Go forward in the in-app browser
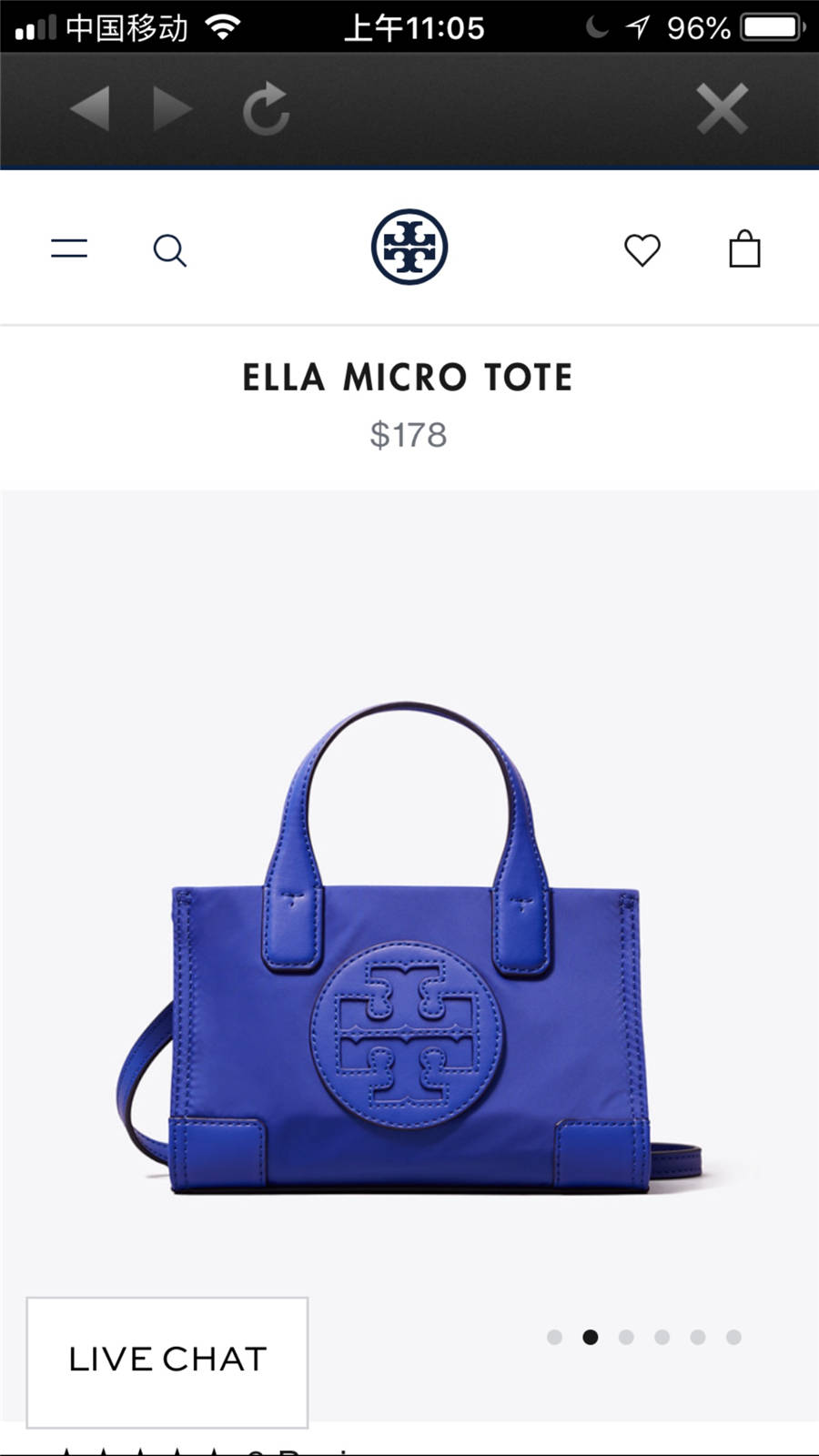 172,109
